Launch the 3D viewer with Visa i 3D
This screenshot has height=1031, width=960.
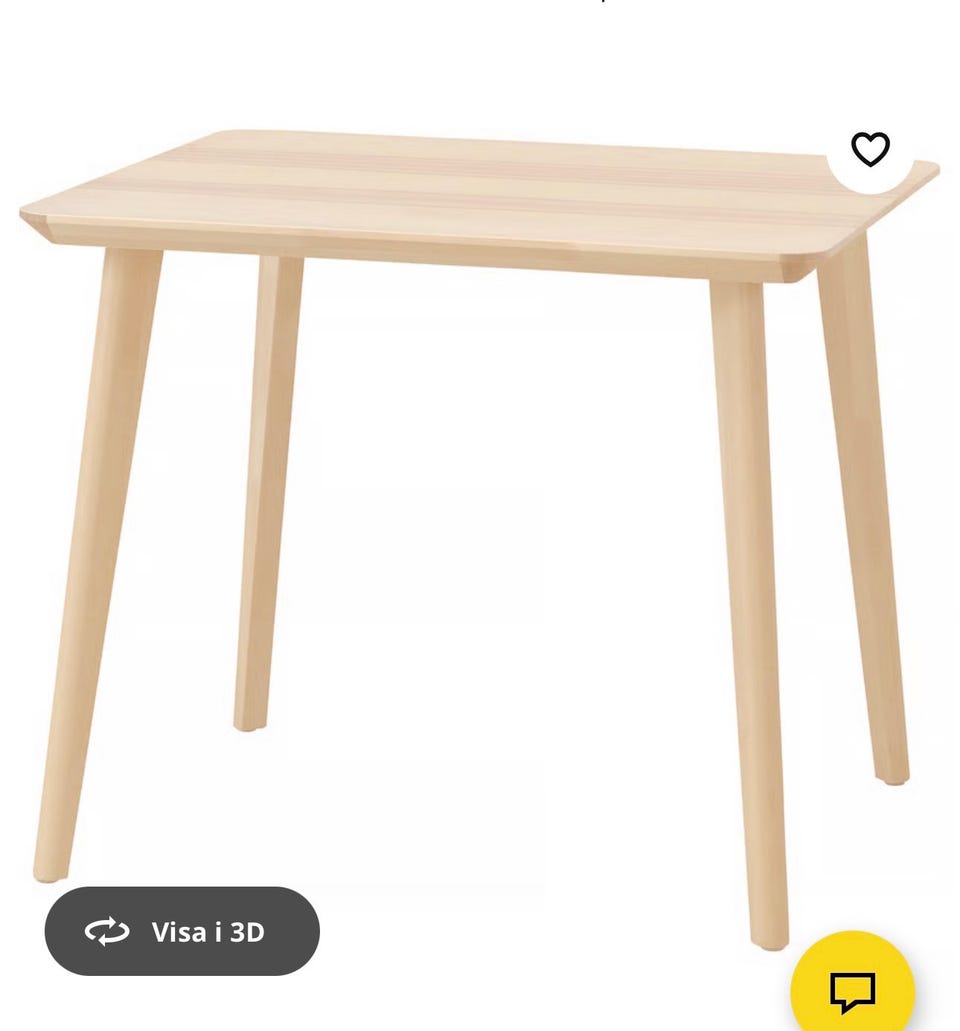pos(182,931)
